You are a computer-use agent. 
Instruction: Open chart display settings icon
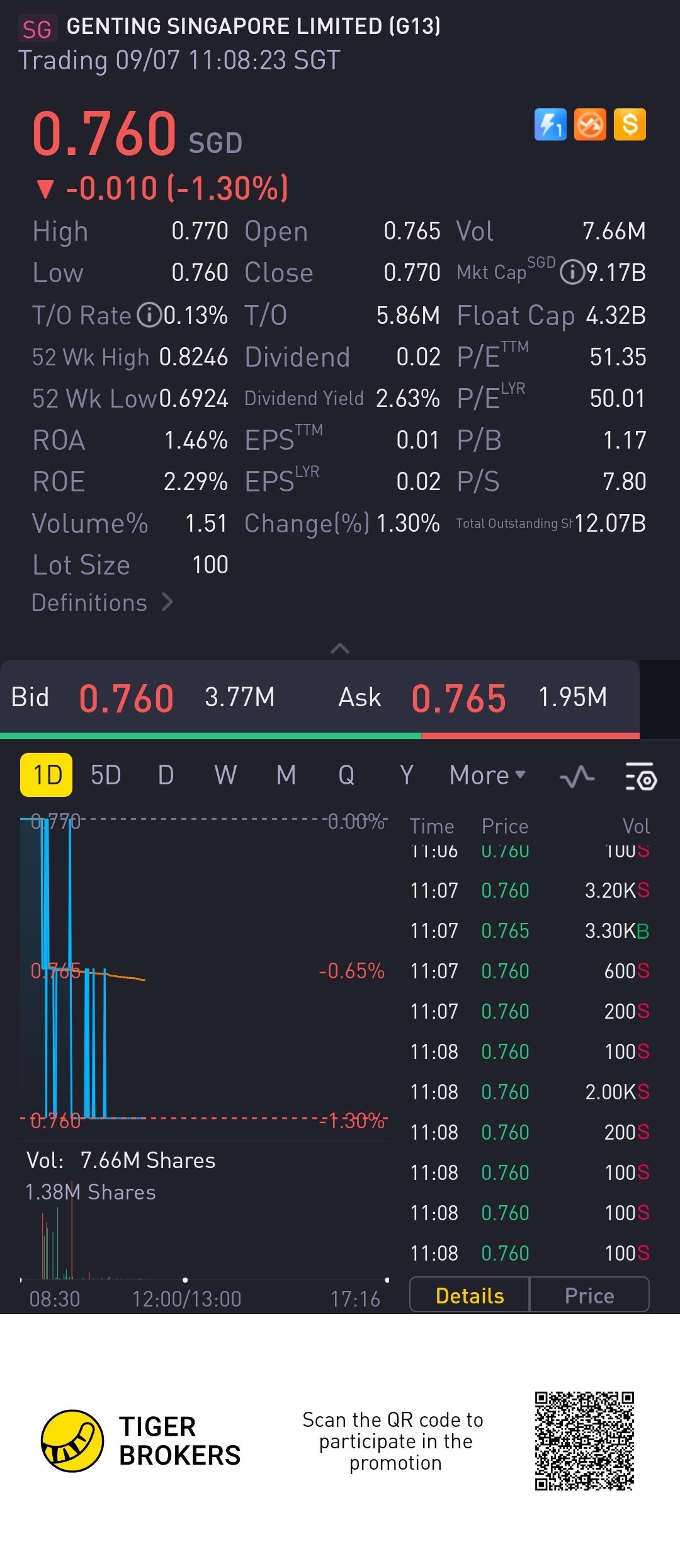[x=641, y=777]
